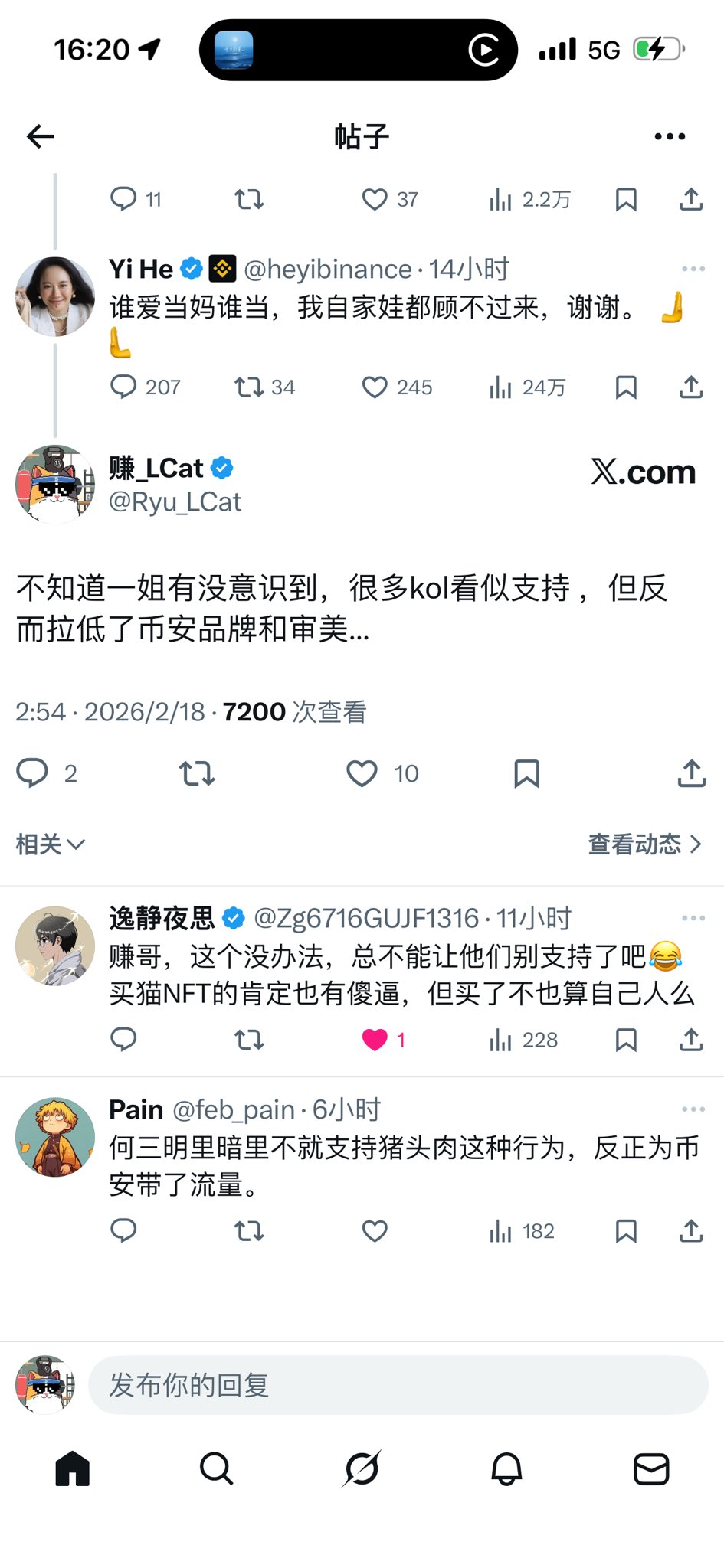The width and height of the screenshot is (724, 1568).
Task: Tap the 发布你的回复 reply field
Action: (x=398, y=1385)
